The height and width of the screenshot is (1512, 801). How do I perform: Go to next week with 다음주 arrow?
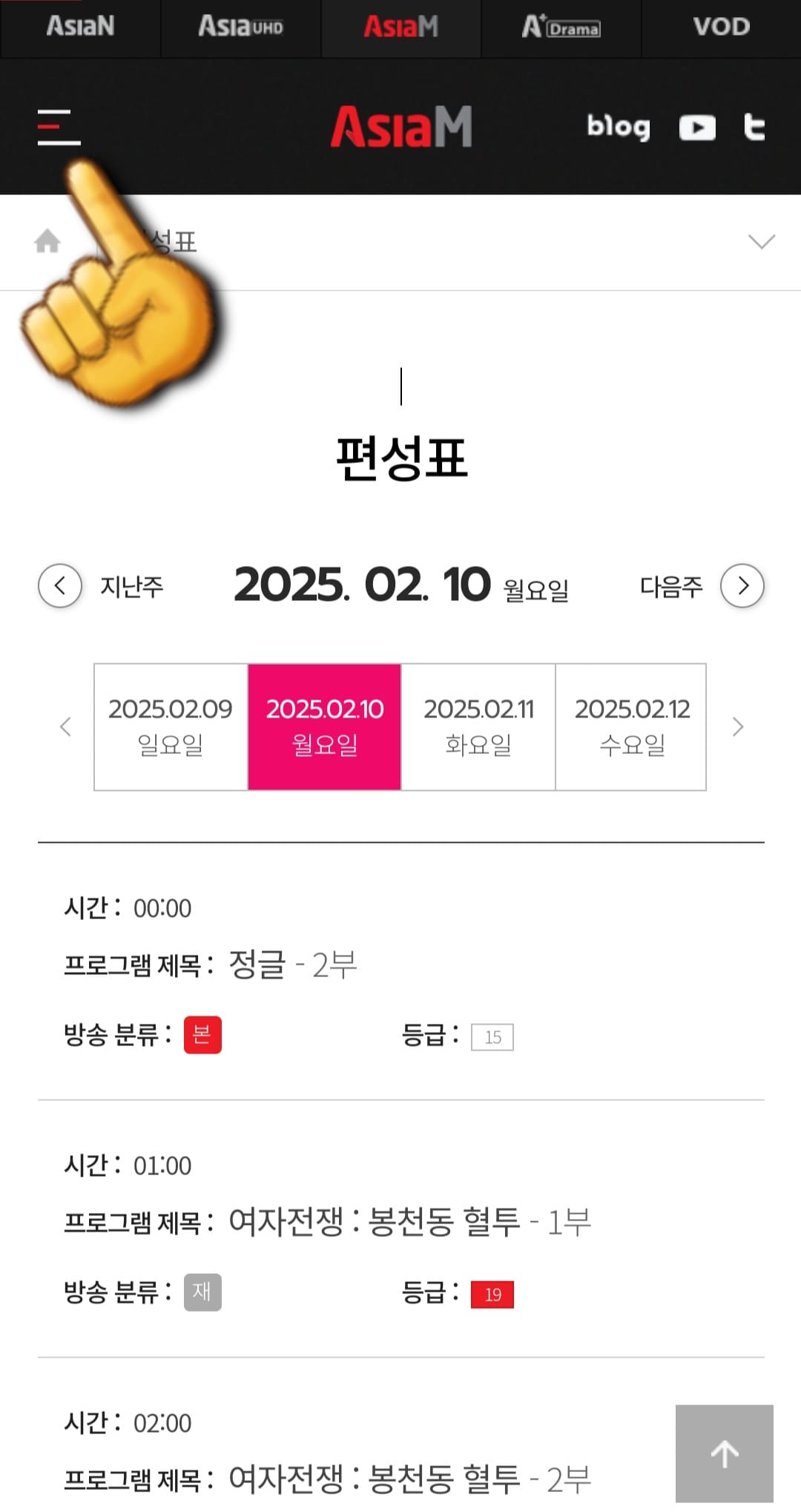[x=741, y=585]
